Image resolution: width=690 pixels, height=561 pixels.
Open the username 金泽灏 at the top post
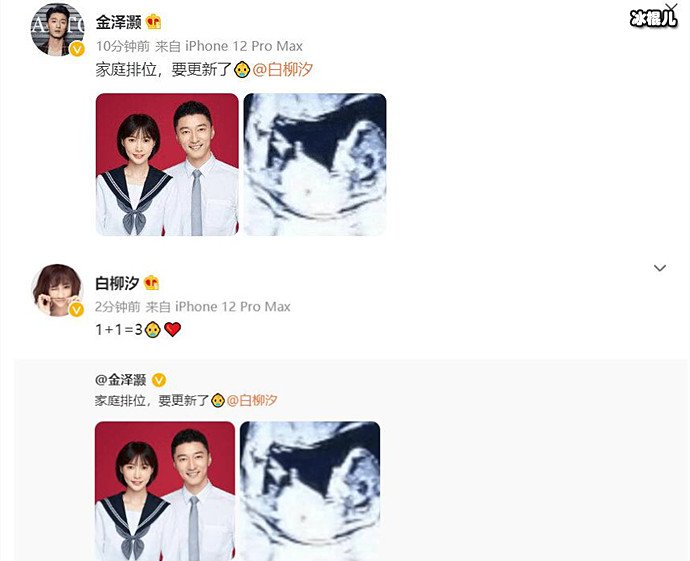[118, 21]
